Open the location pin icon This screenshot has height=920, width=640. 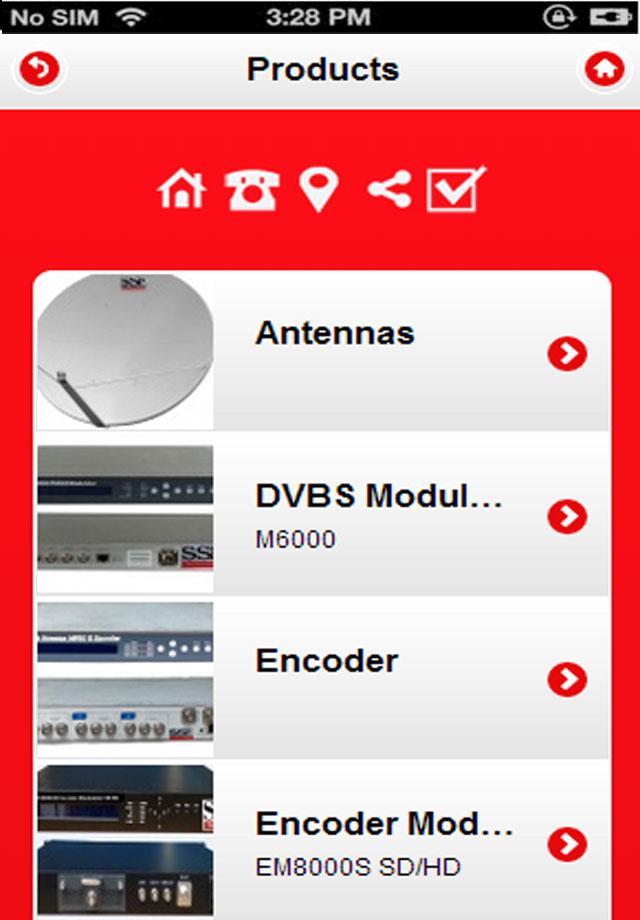coord(319,189)
